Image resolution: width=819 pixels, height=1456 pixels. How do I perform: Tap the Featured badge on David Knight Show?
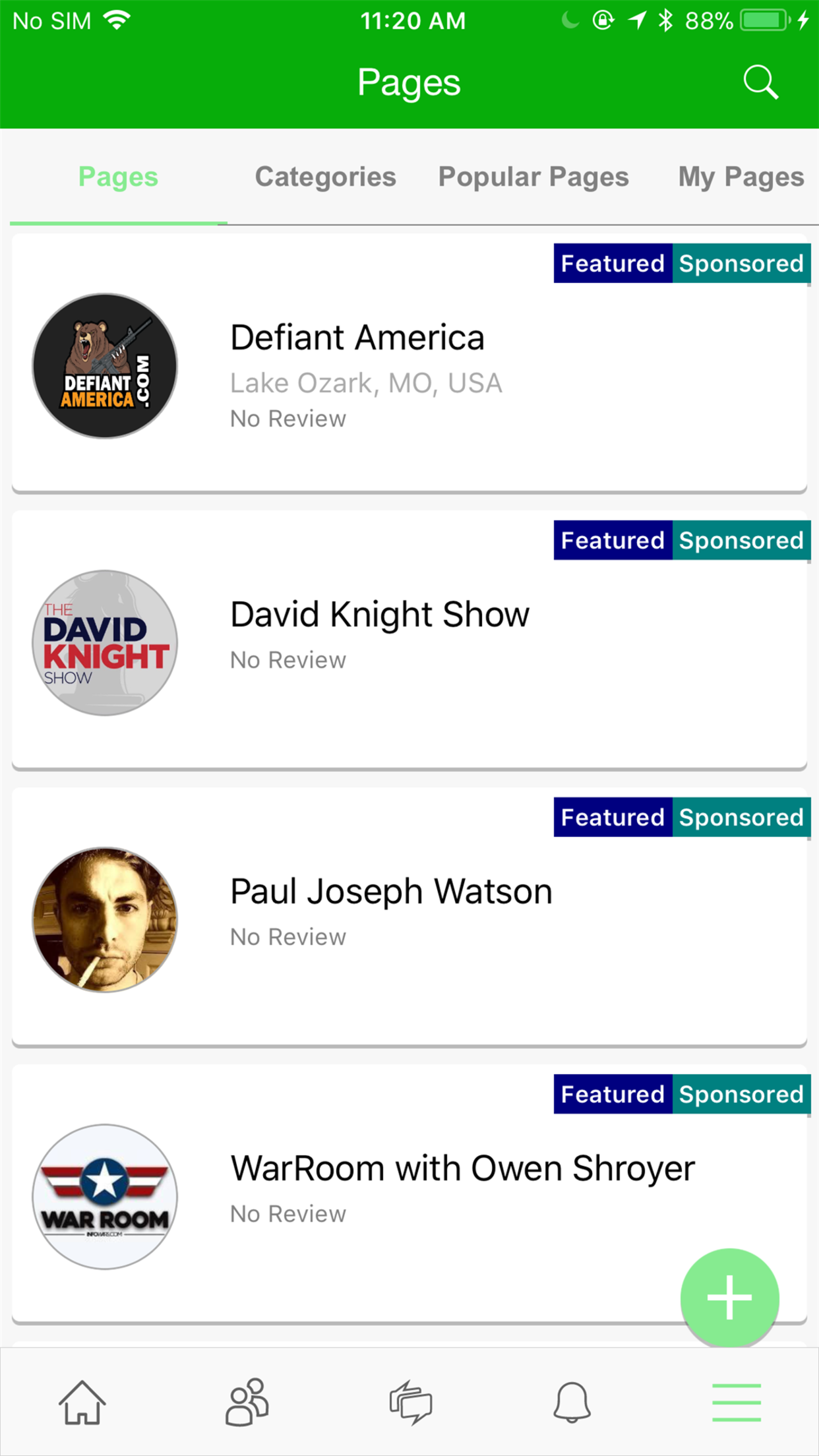(612, 540)
